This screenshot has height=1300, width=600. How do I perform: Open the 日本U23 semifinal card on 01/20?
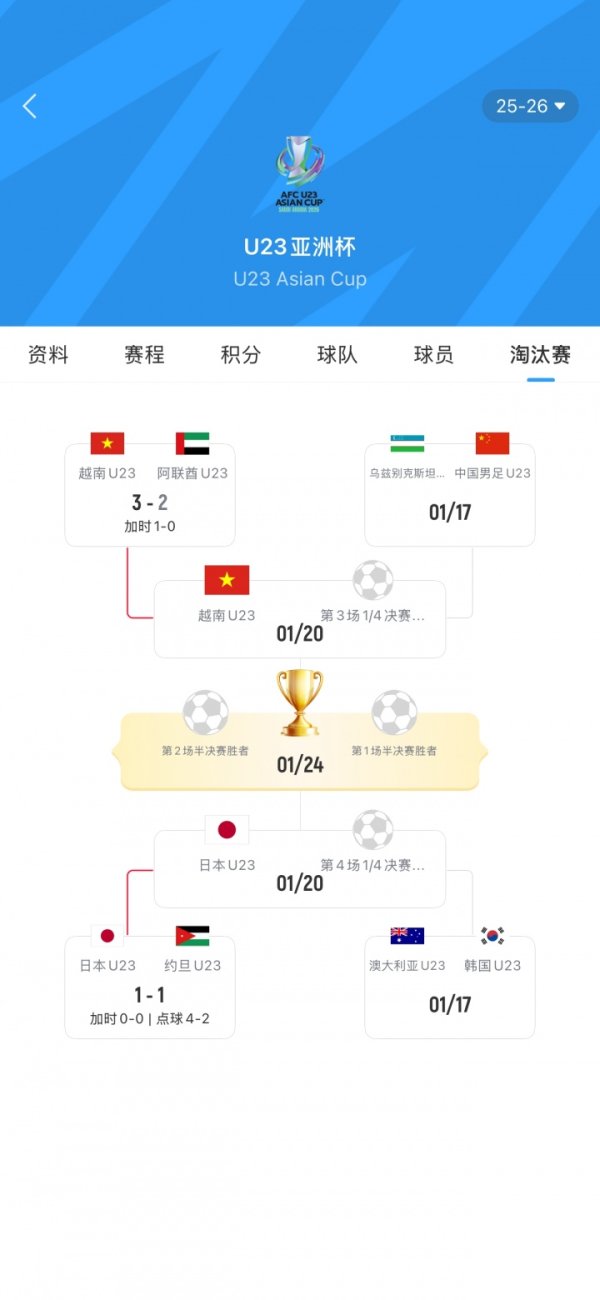300,870
